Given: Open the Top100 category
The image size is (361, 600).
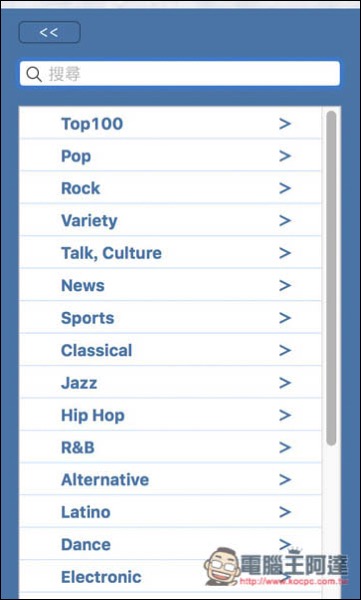Looking at the screenshot, I should pyautogui.click(x=170, y=123).
